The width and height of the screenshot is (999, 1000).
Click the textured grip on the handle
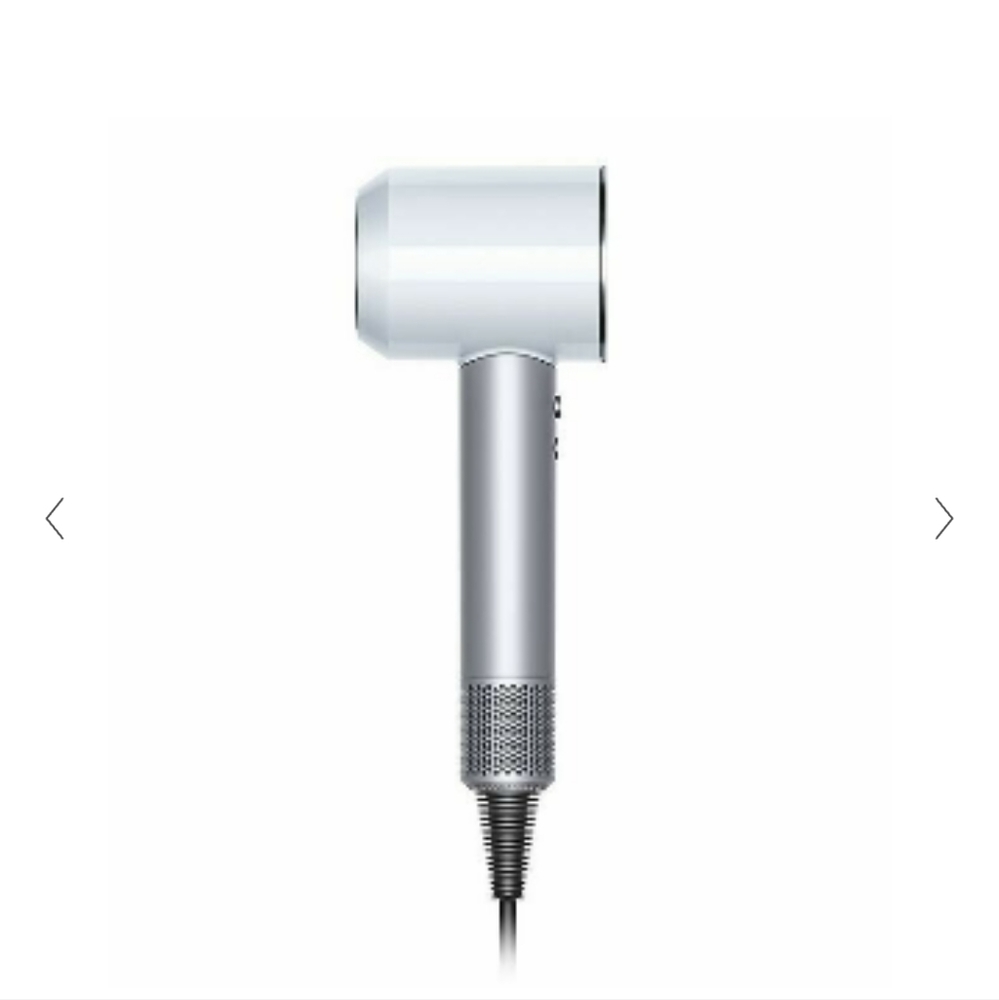[x=505, y=730]
